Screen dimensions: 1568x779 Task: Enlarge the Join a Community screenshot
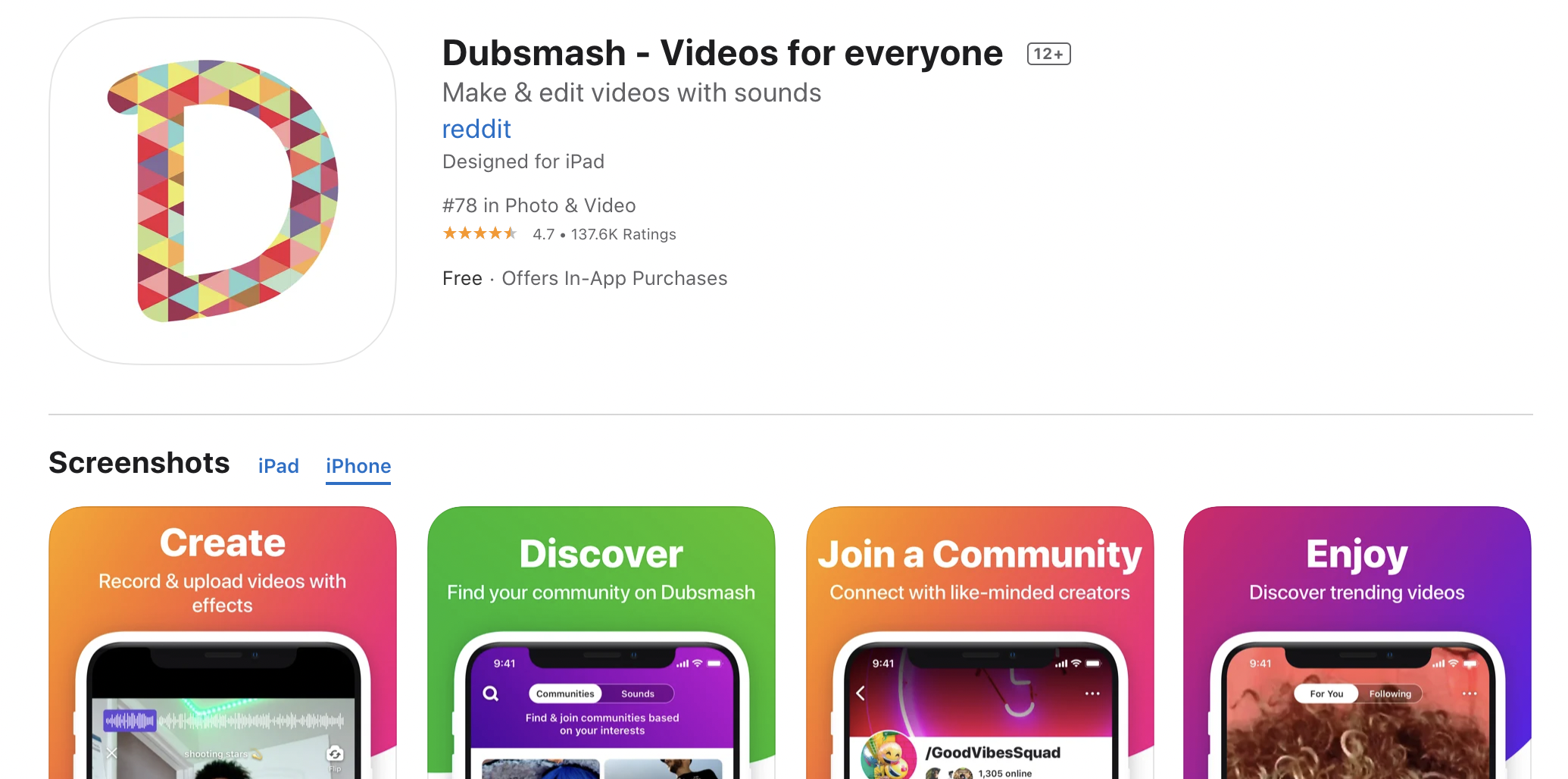click(979, 643)
